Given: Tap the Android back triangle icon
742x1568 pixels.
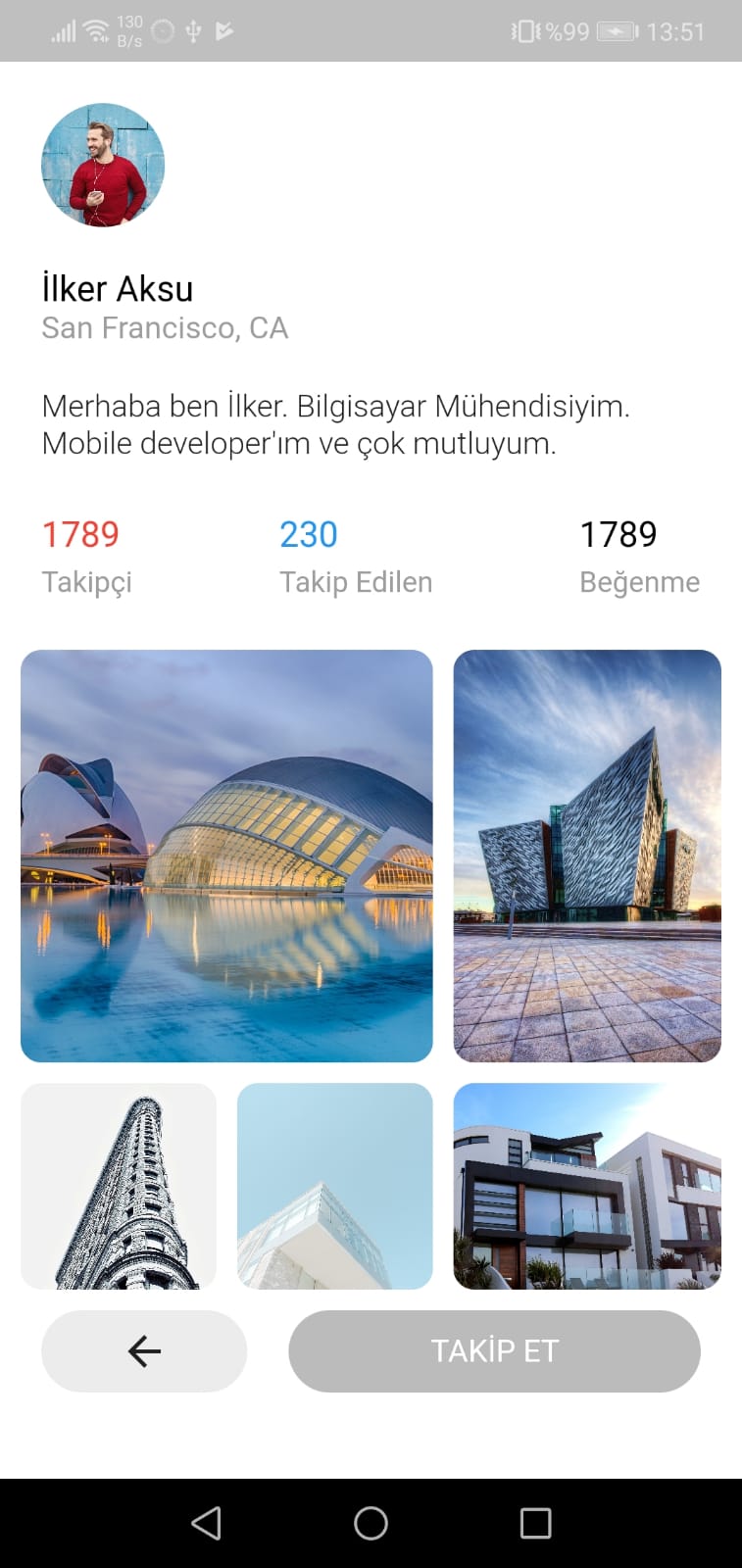Looking at the screenshot, I should click(x=206, y=1523).
